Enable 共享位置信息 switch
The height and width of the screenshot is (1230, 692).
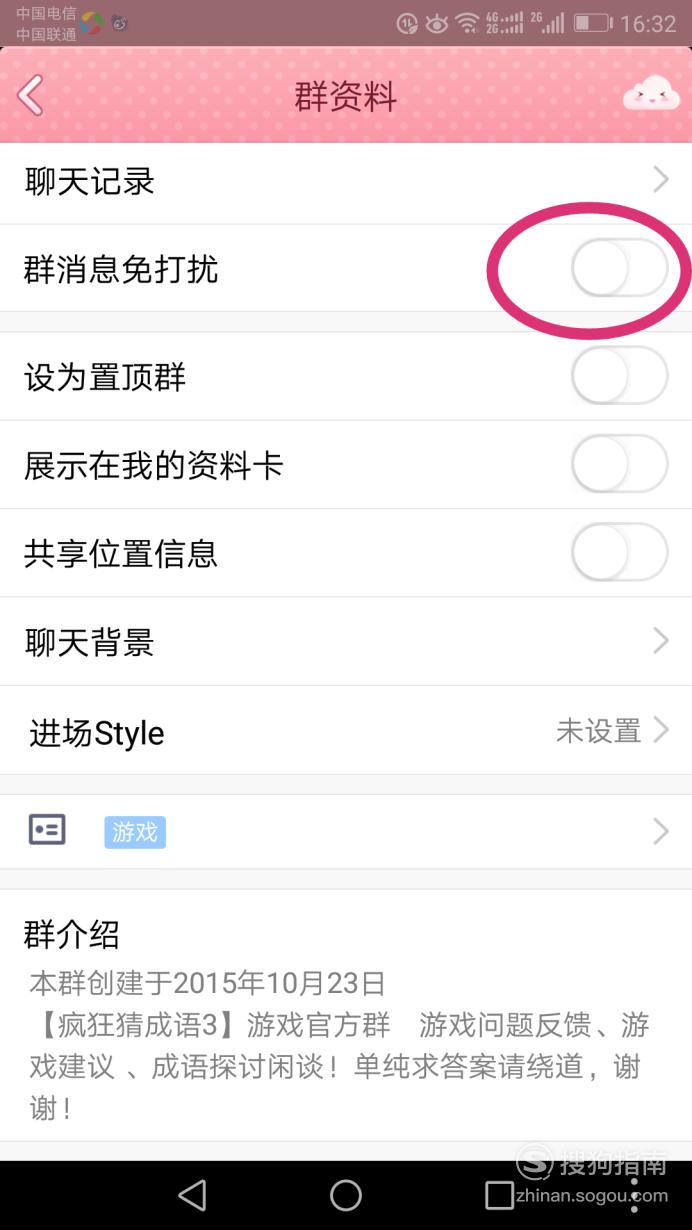coord(620,552)
